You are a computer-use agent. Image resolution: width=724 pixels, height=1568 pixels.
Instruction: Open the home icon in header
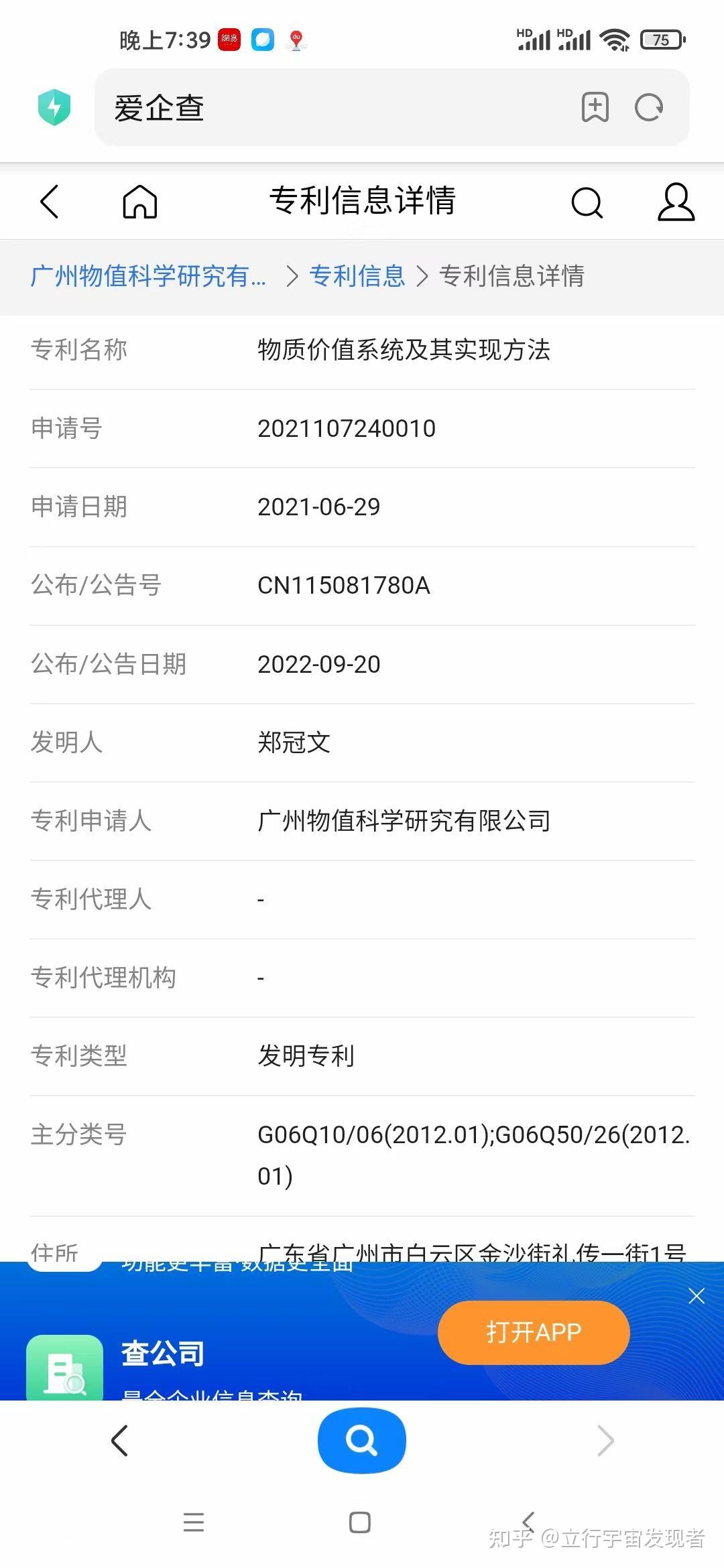pyautogui.click(x=140, y=201)
